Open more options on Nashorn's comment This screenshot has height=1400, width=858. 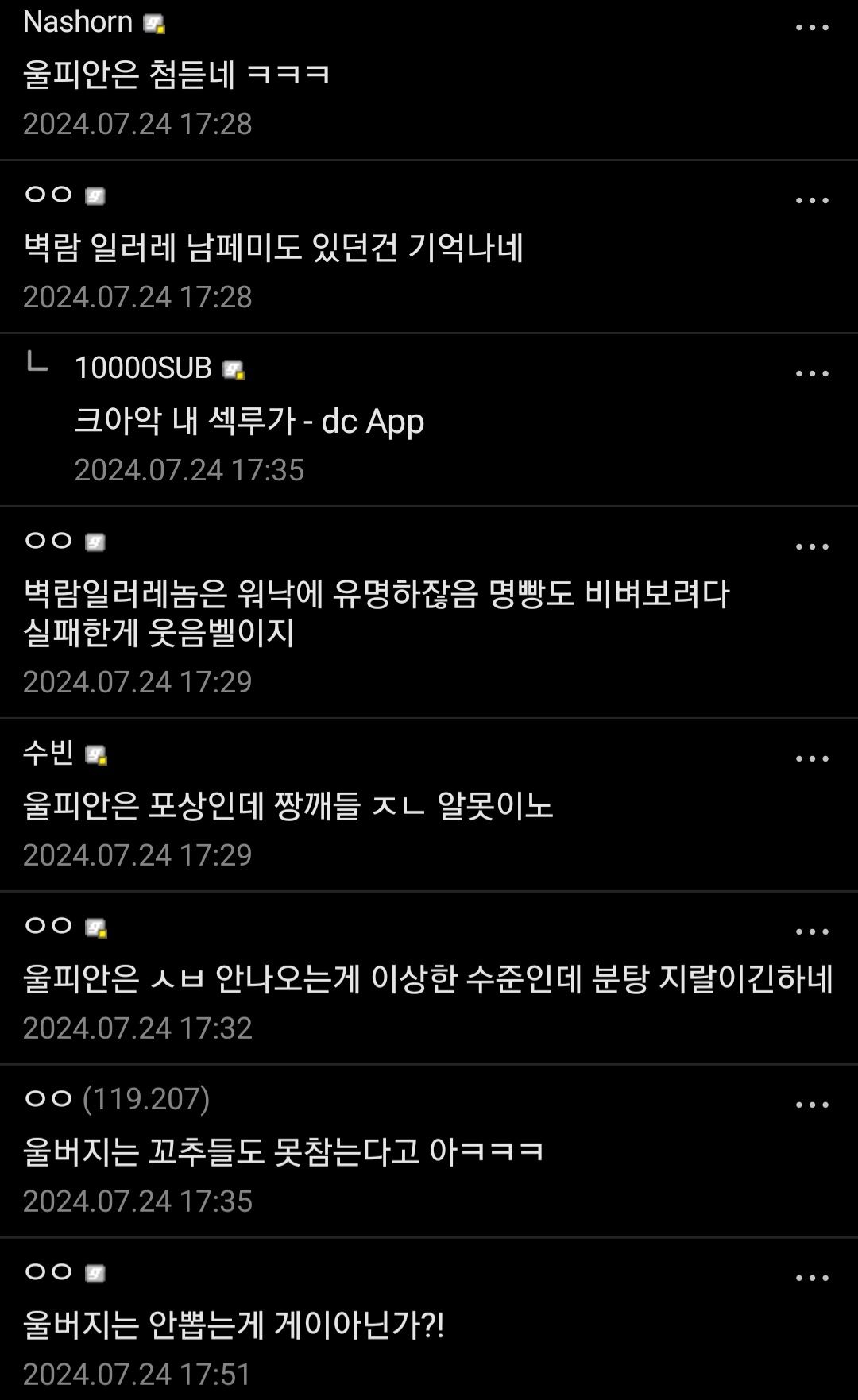[811, 28]
